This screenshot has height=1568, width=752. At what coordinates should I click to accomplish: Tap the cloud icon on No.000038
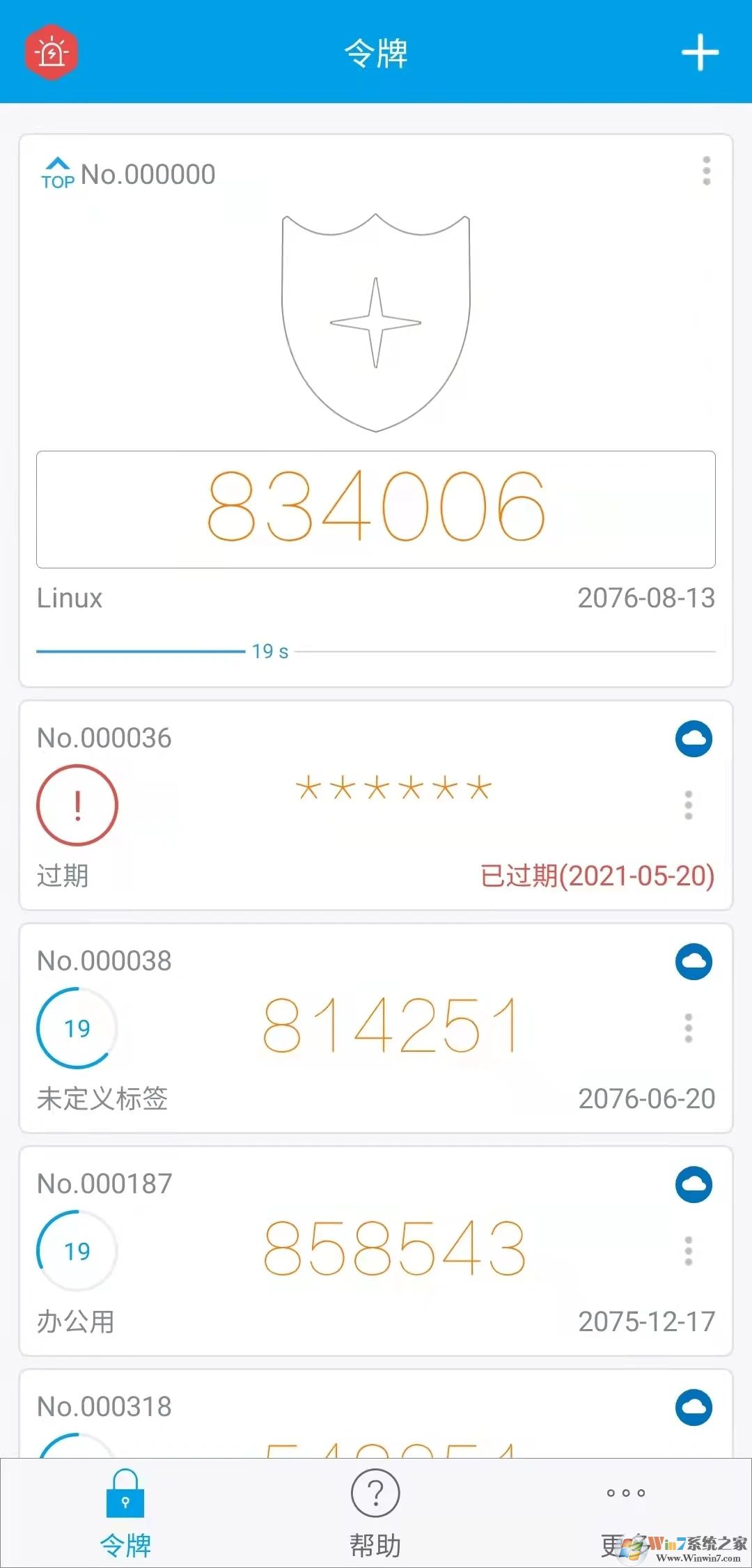click(694, 961)
